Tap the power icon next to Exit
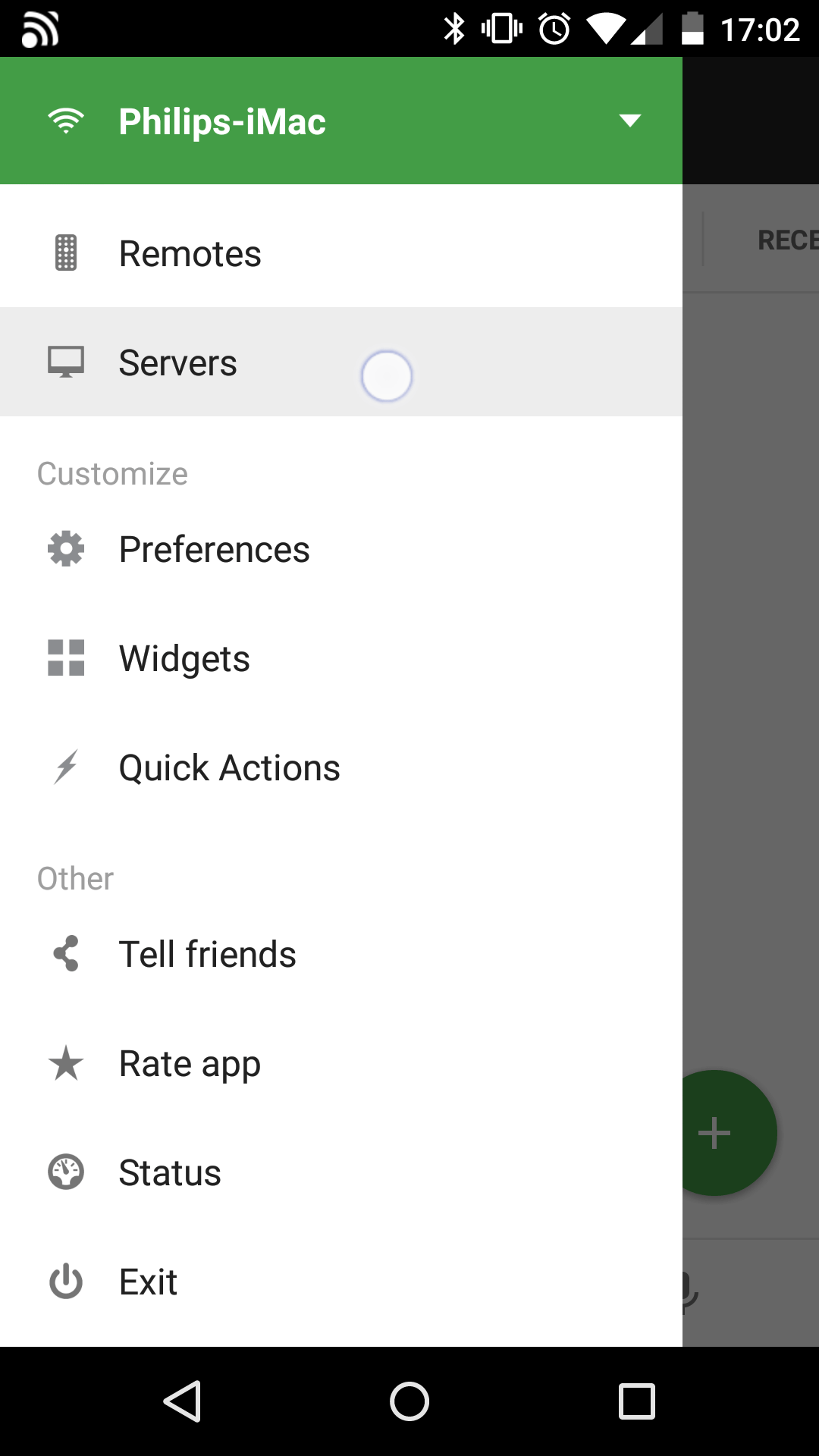 67,1282
